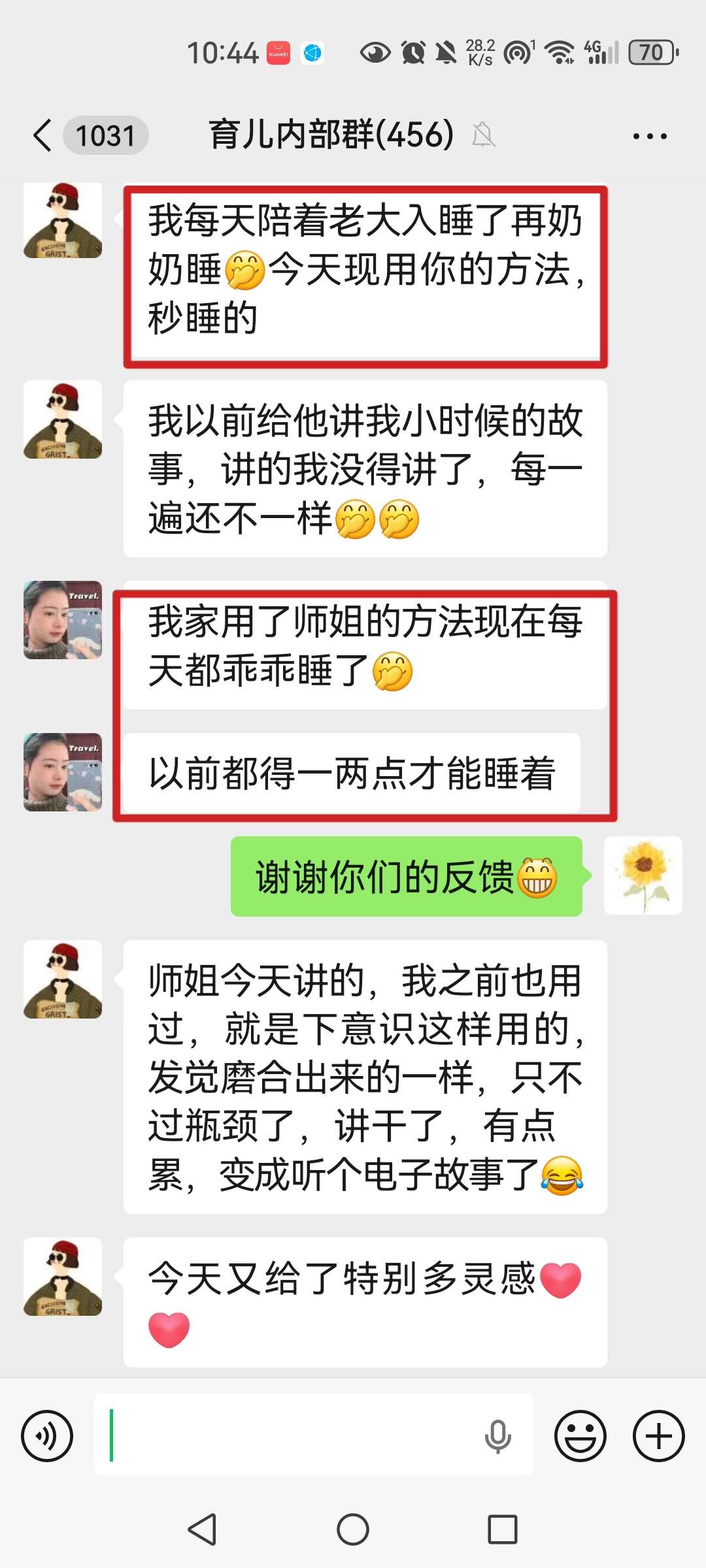The width and height of the screenshot is (706, 1568).
Task: Open the emoji picker
Action: point(580,1436)
